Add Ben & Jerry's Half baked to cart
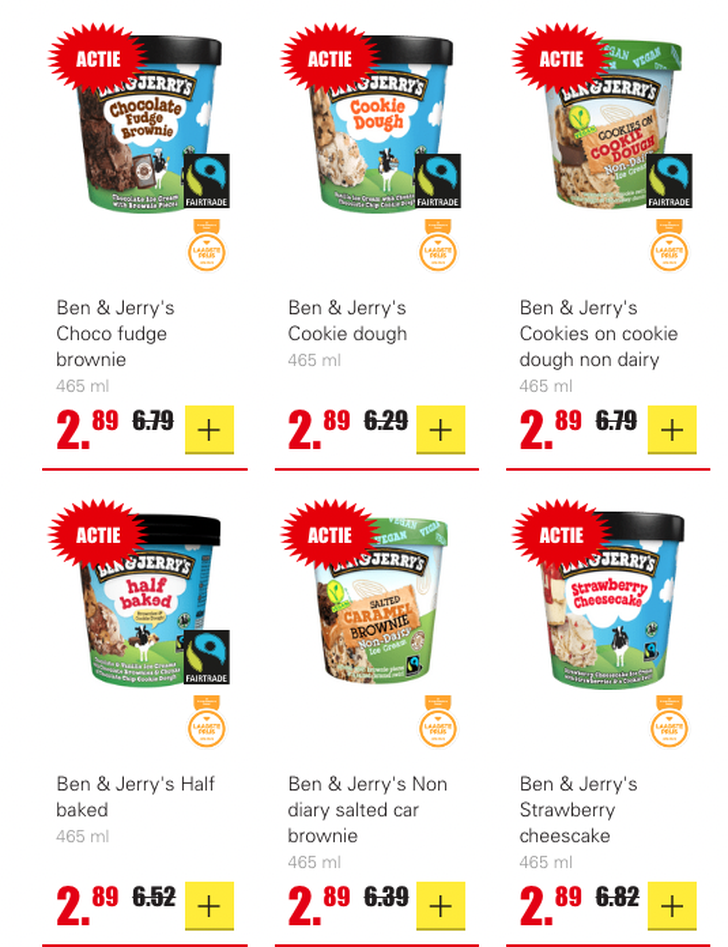The height and width of the screenshot is (947, 728). click(209, 906)
